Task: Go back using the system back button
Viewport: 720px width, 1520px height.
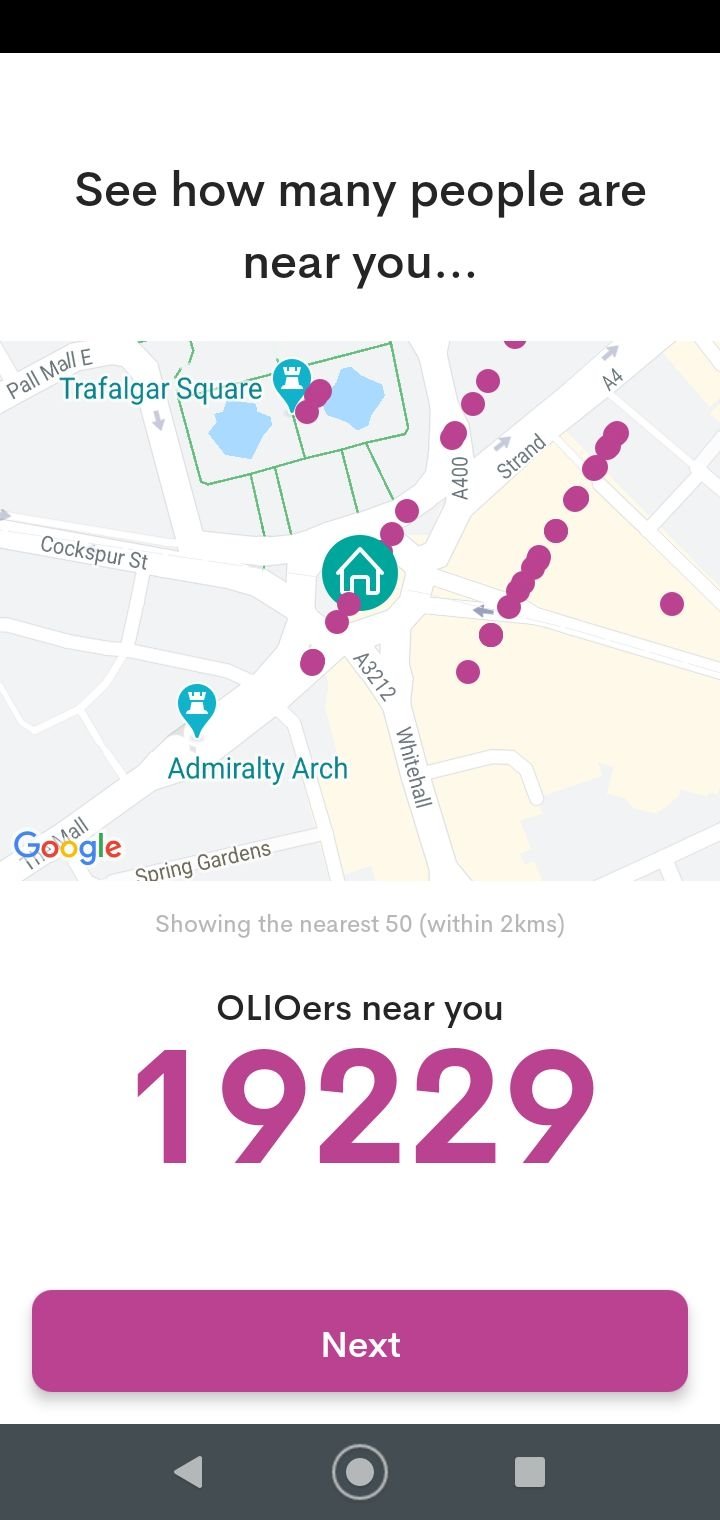Action: [188, 1472]
